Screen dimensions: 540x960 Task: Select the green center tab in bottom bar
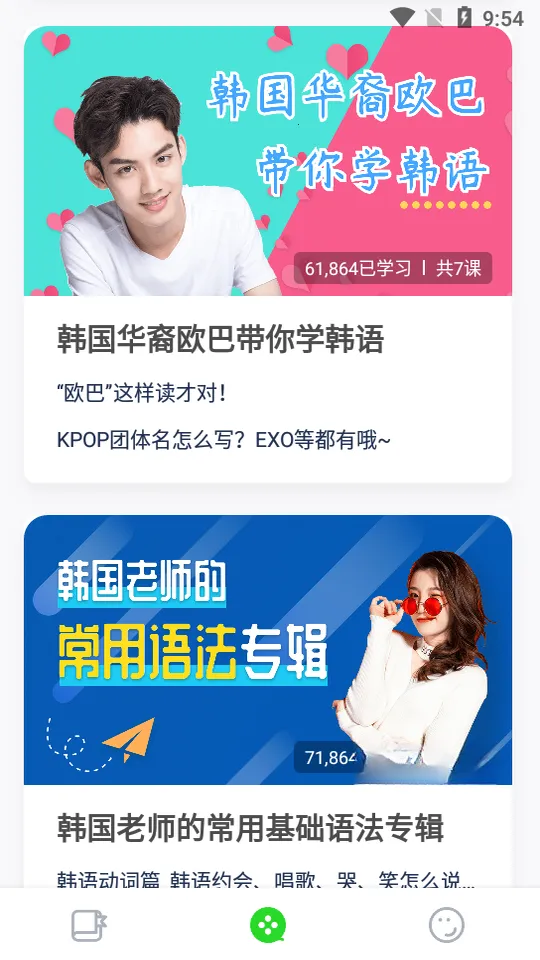(268, 924)
